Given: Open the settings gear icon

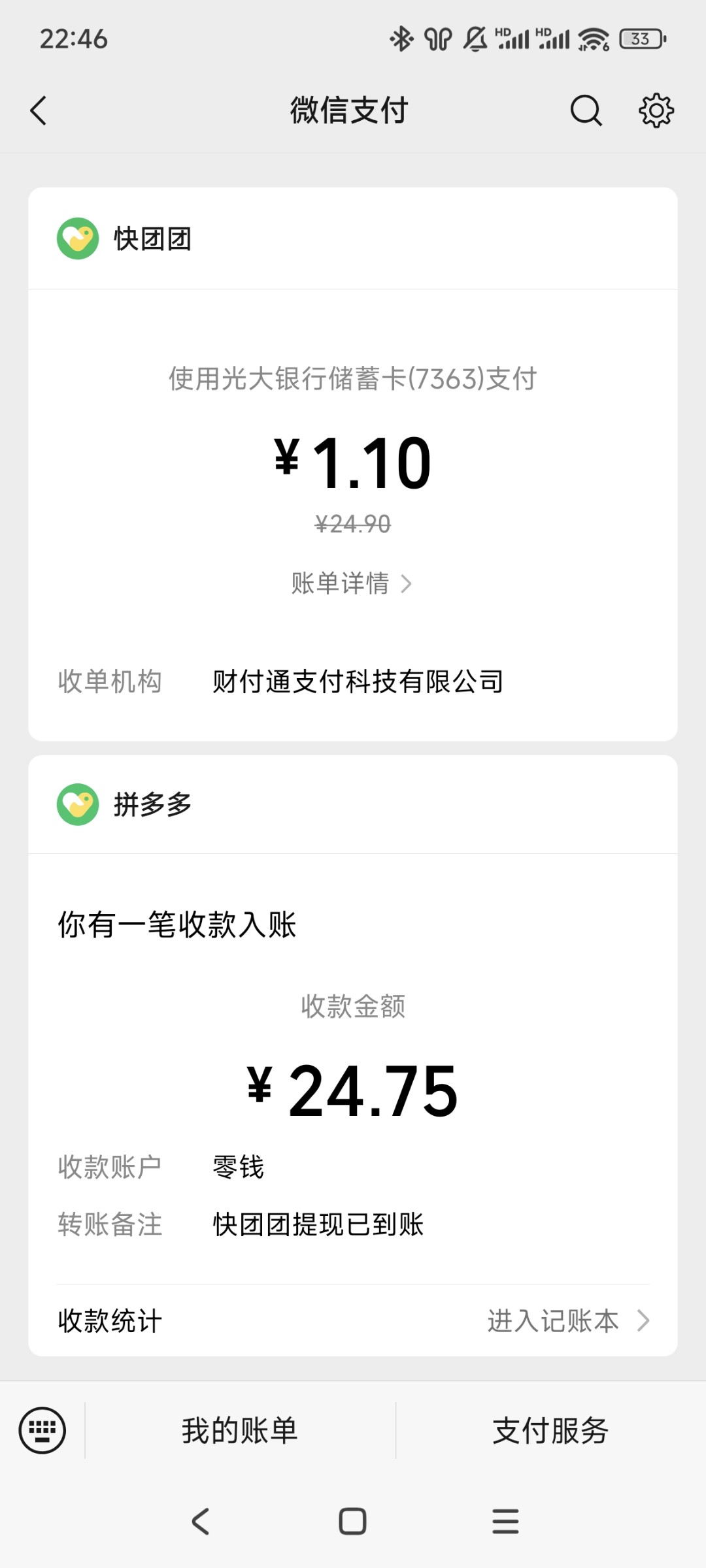Looking at the screenshot, I should (x=656, y=110).
